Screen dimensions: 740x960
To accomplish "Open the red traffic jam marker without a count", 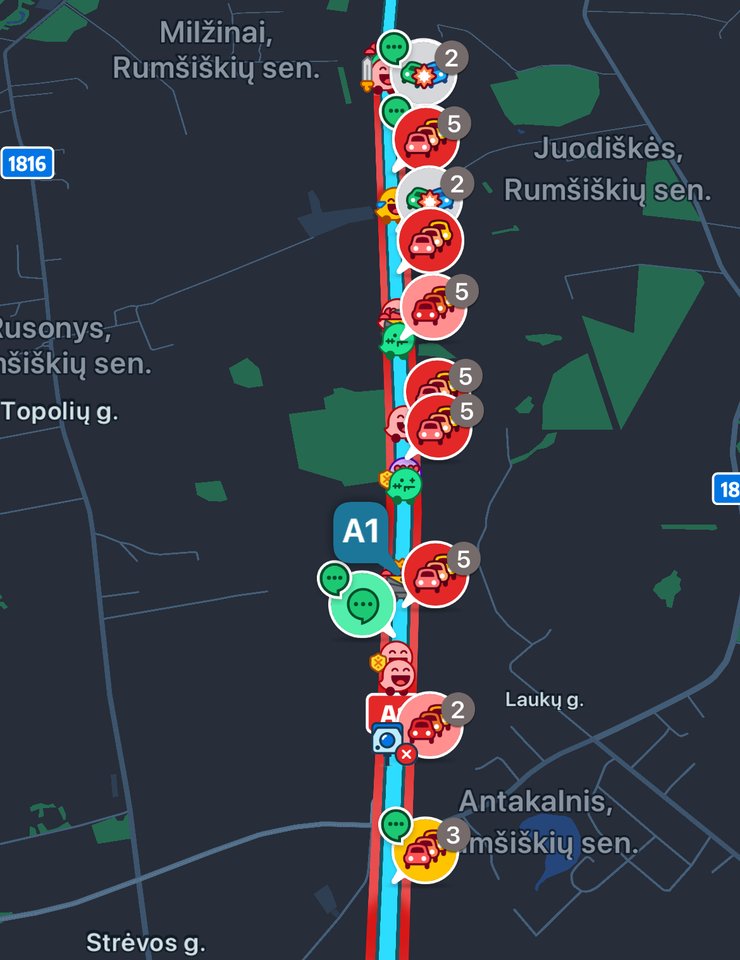I will 430,238.
